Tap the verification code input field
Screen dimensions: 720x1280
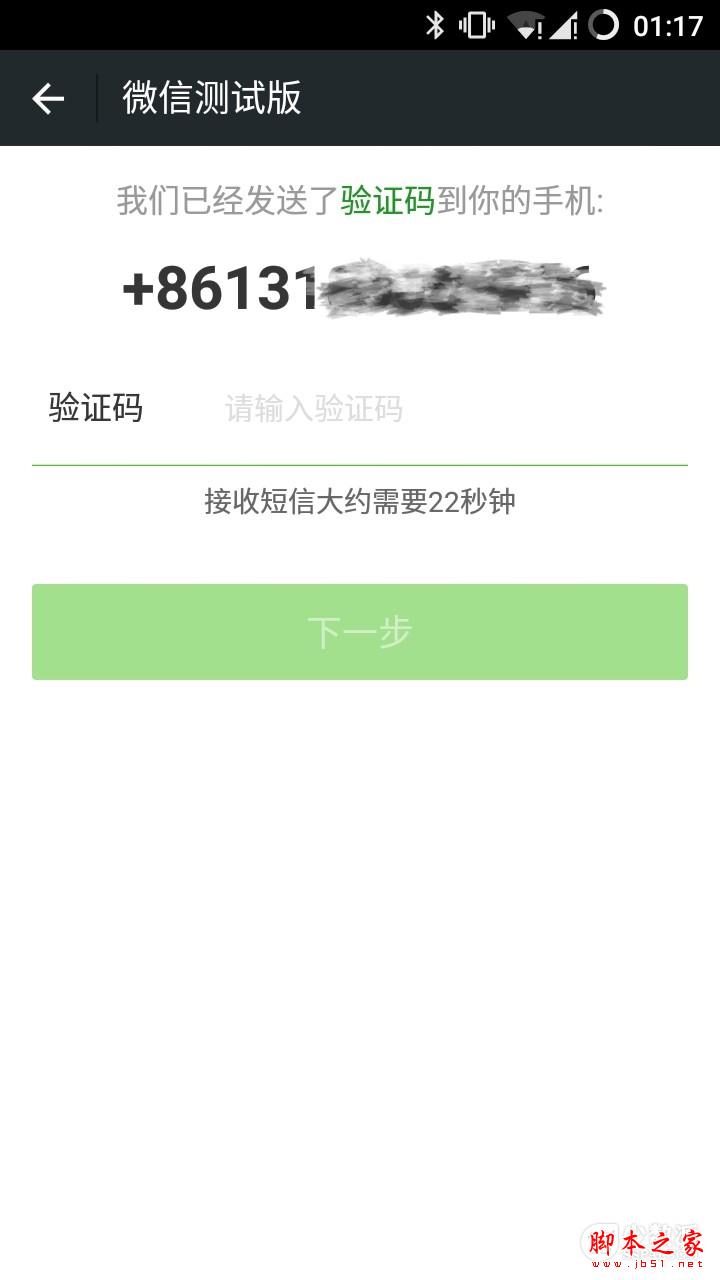(420, 409)
